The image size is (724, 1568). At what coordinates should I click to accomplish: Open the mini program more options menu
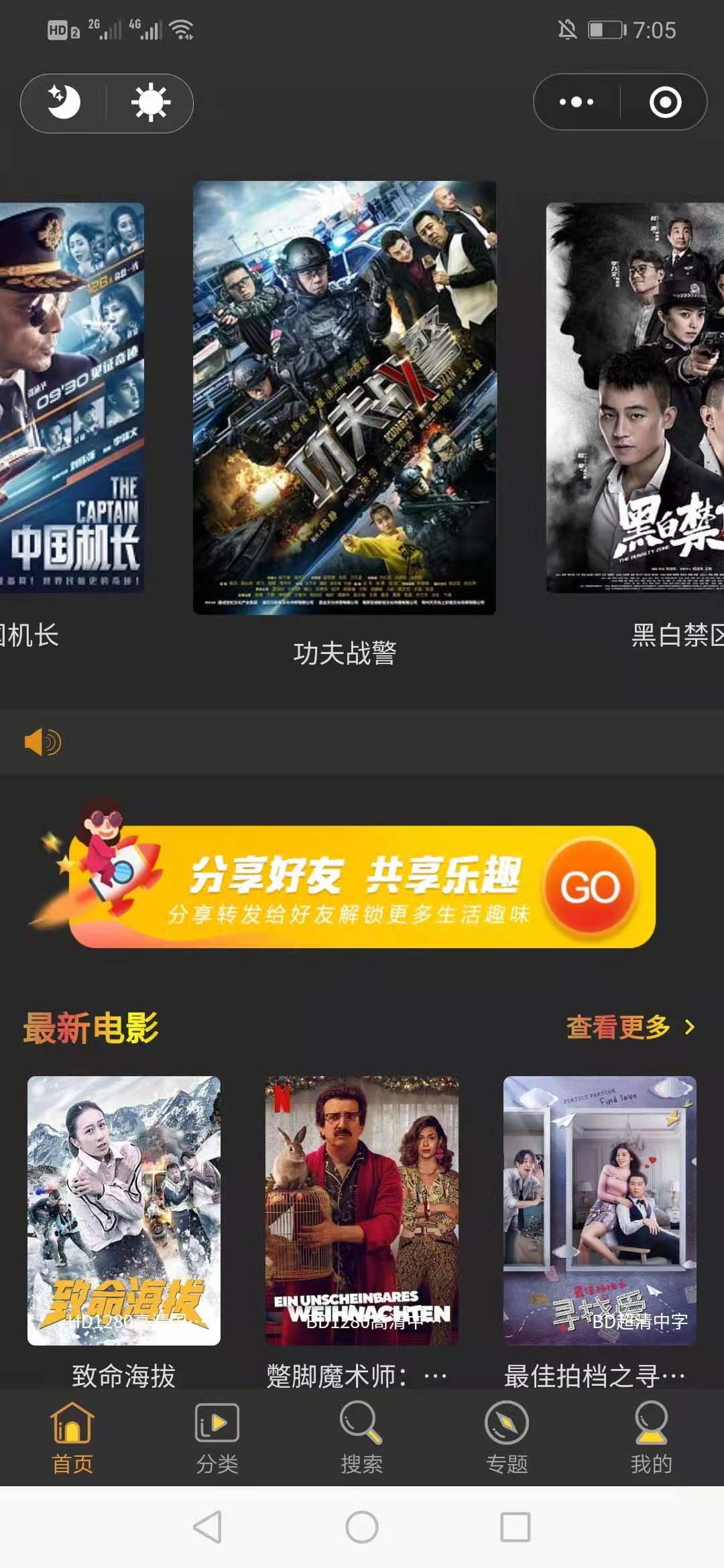(577, 103)
